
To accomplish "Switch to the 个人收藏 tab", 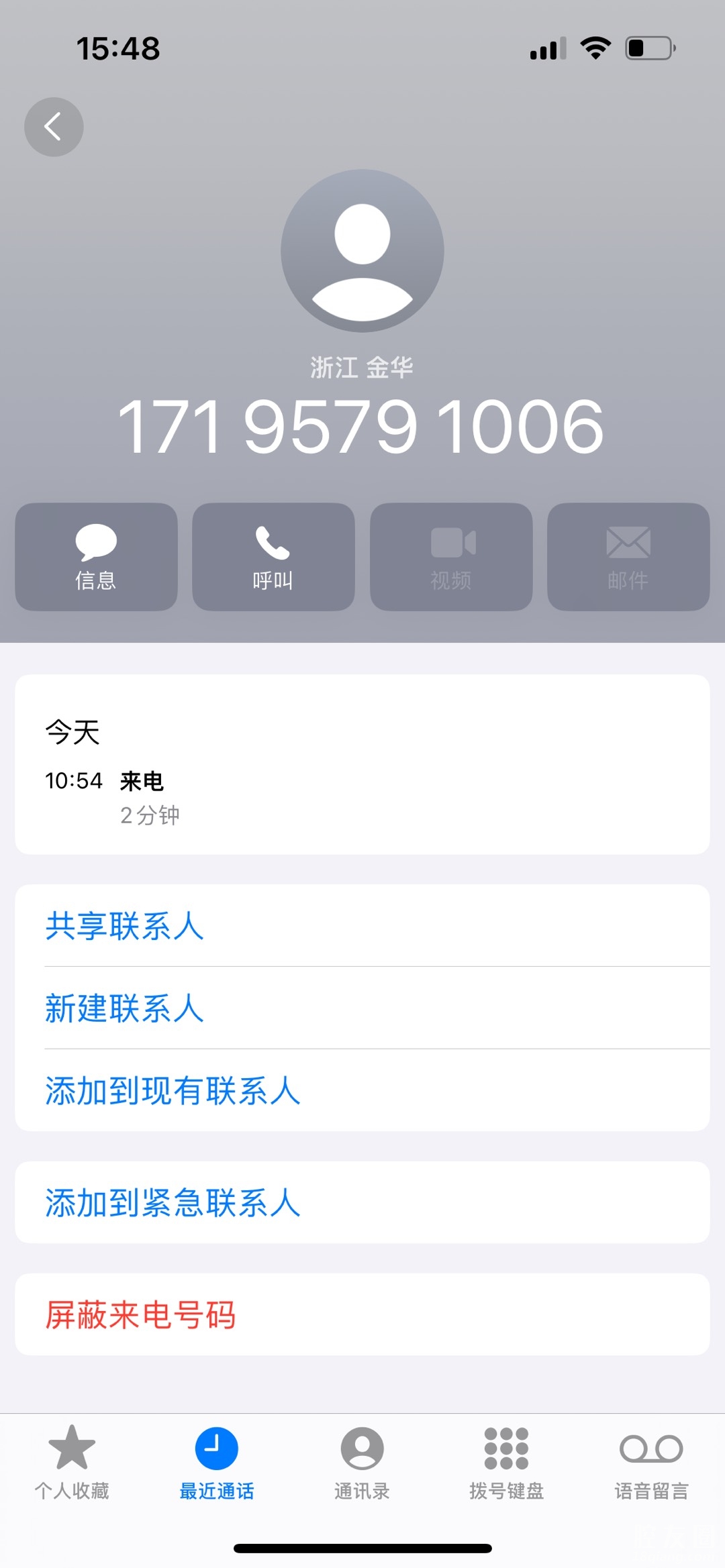I will coord(72,1461).
